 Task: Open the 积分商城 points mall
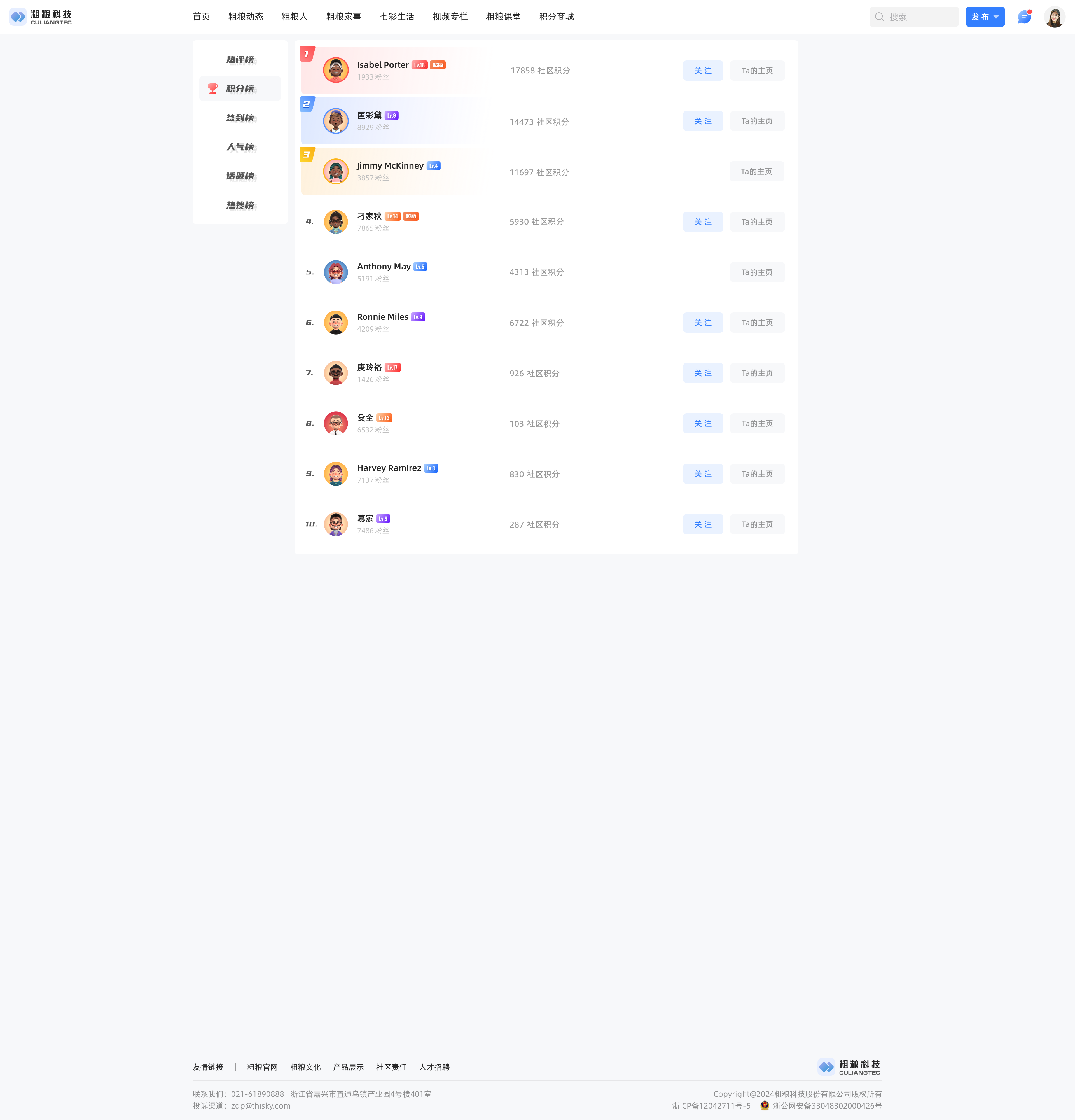click(x=556, y=17)
